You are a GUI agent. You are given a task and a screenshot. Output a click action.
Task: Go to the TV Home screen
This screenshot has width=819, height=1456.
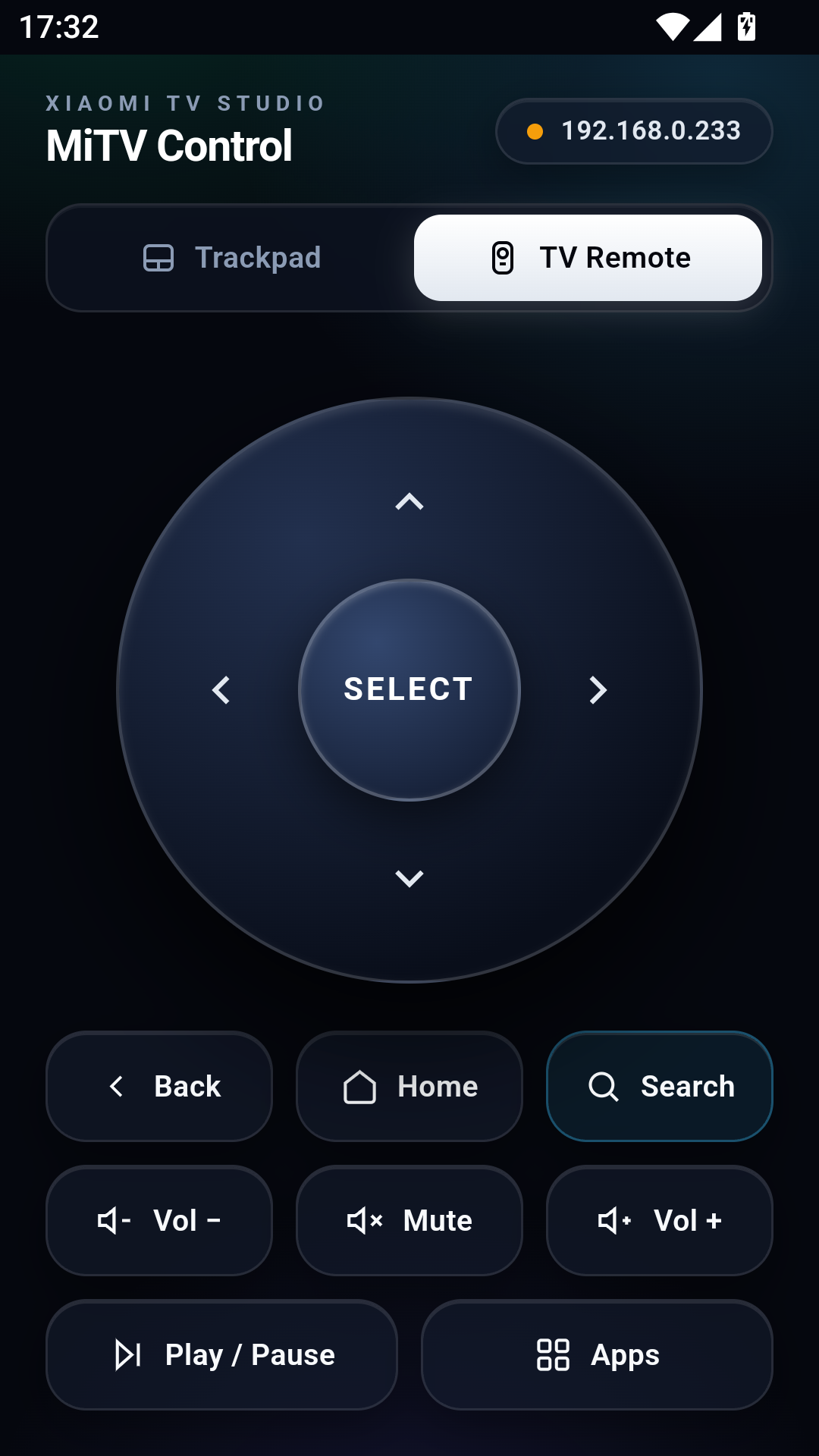(x=409, y=1086)
